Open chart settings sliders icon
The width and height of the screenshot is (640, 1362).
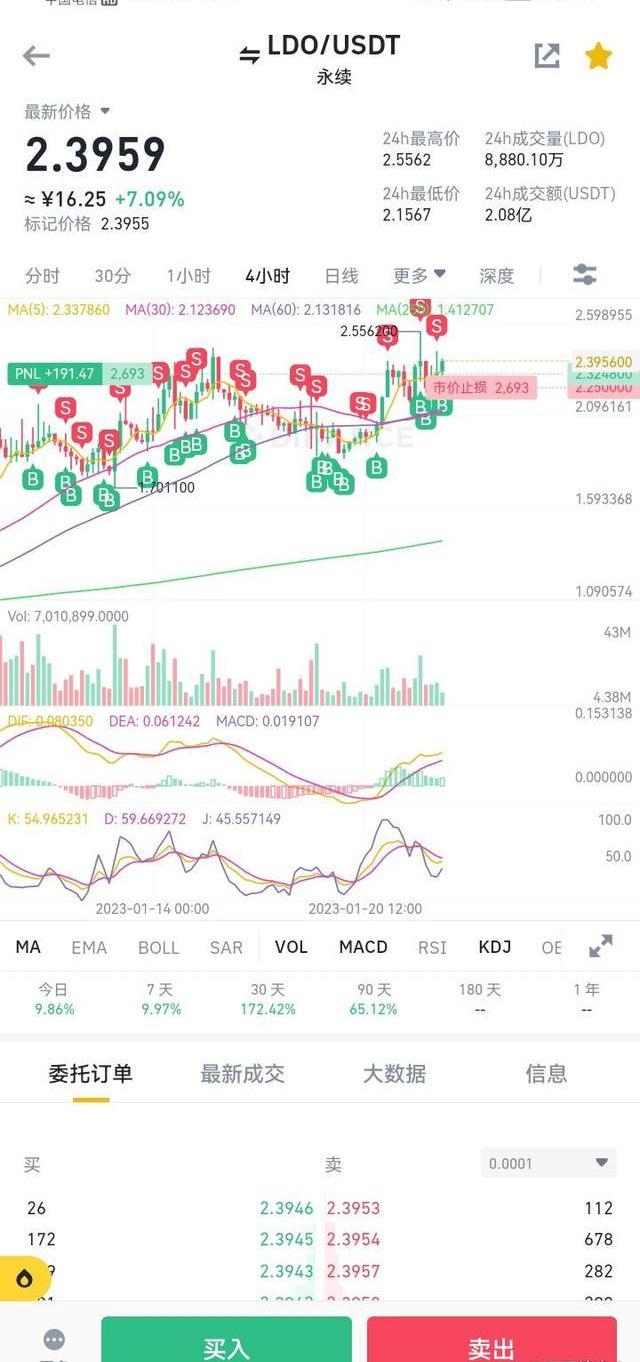584,275
